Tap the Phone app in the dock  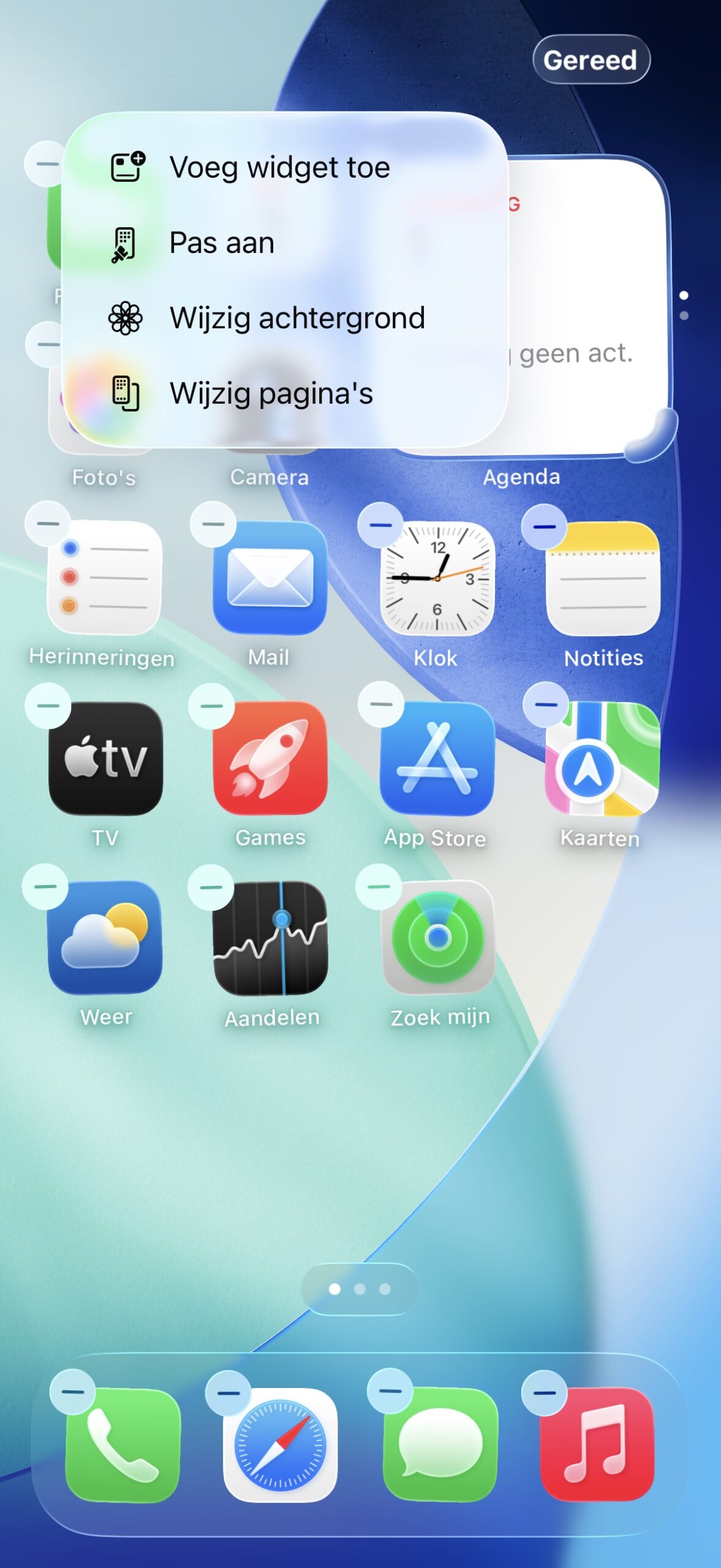coord(123,1445)
